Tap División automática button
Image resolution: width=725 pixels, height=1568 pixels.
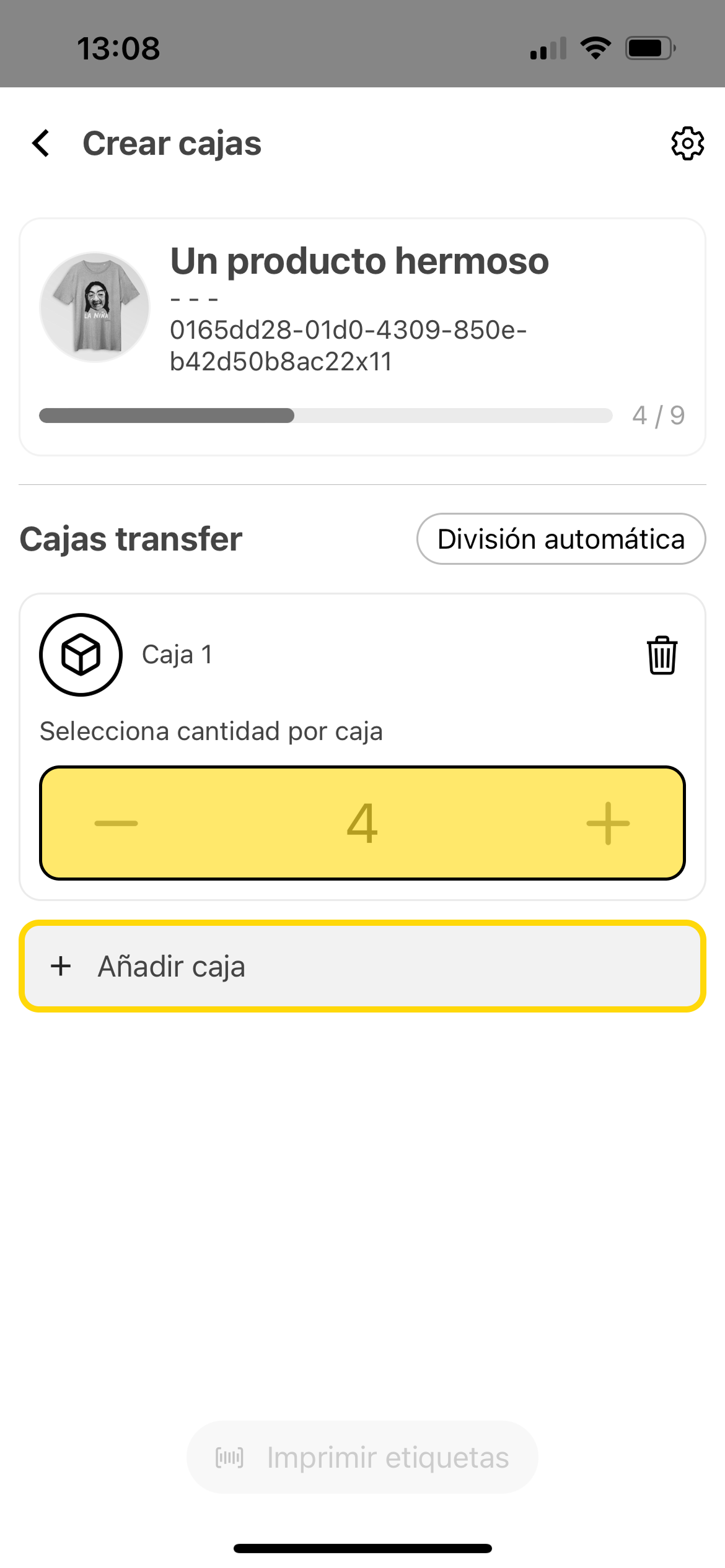point(561,539)
